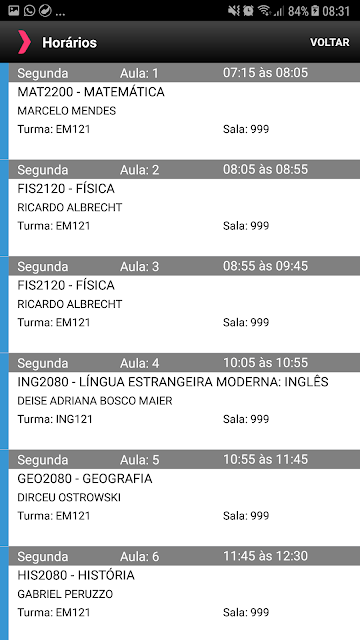The image size is (360, 640).
Task: Tap the VOLTAR button
Action: [329, 42]
